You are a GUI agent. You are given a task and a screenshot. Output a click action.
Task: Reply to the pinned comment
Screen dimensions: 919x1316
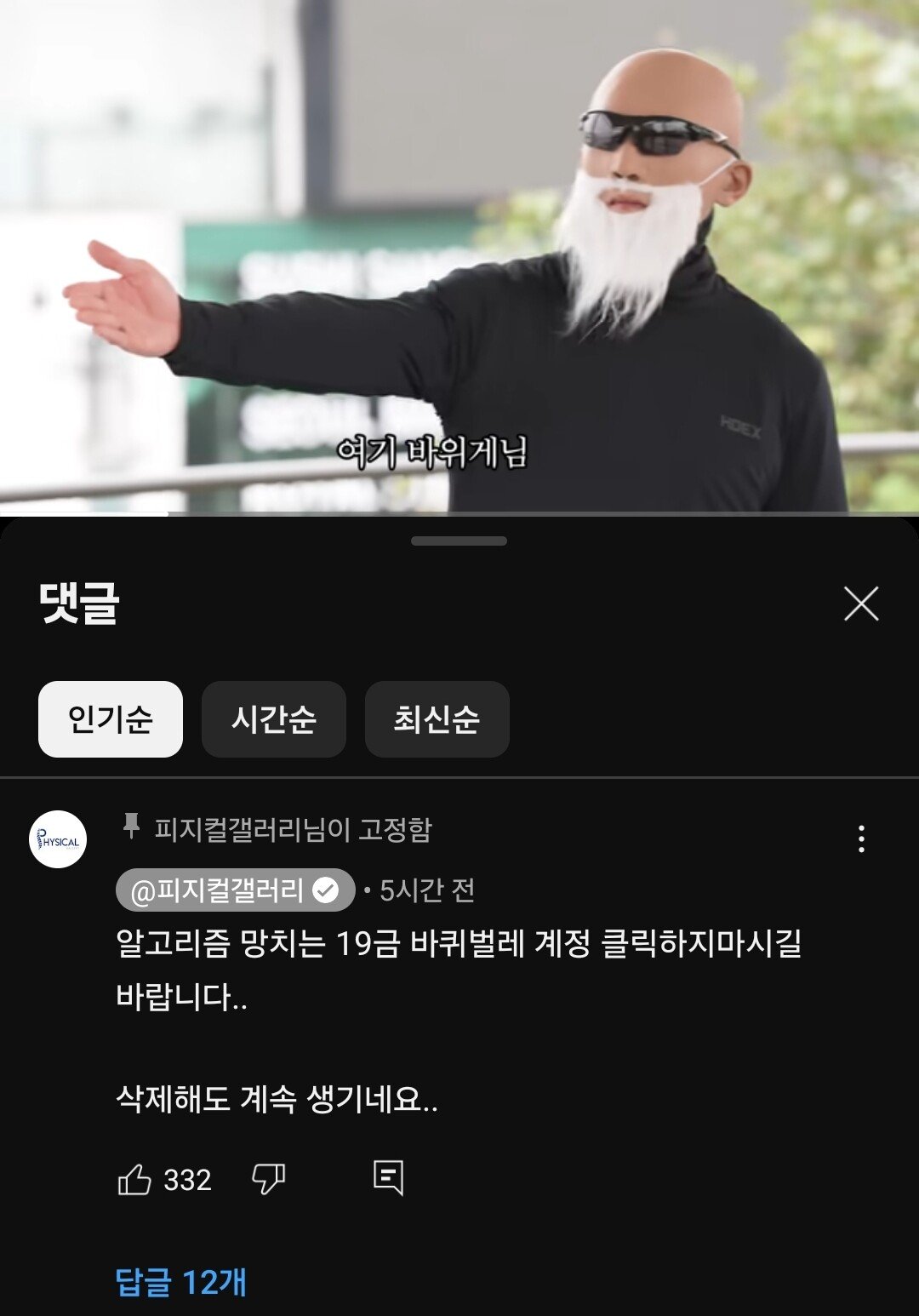click(x=388, y=1178)
